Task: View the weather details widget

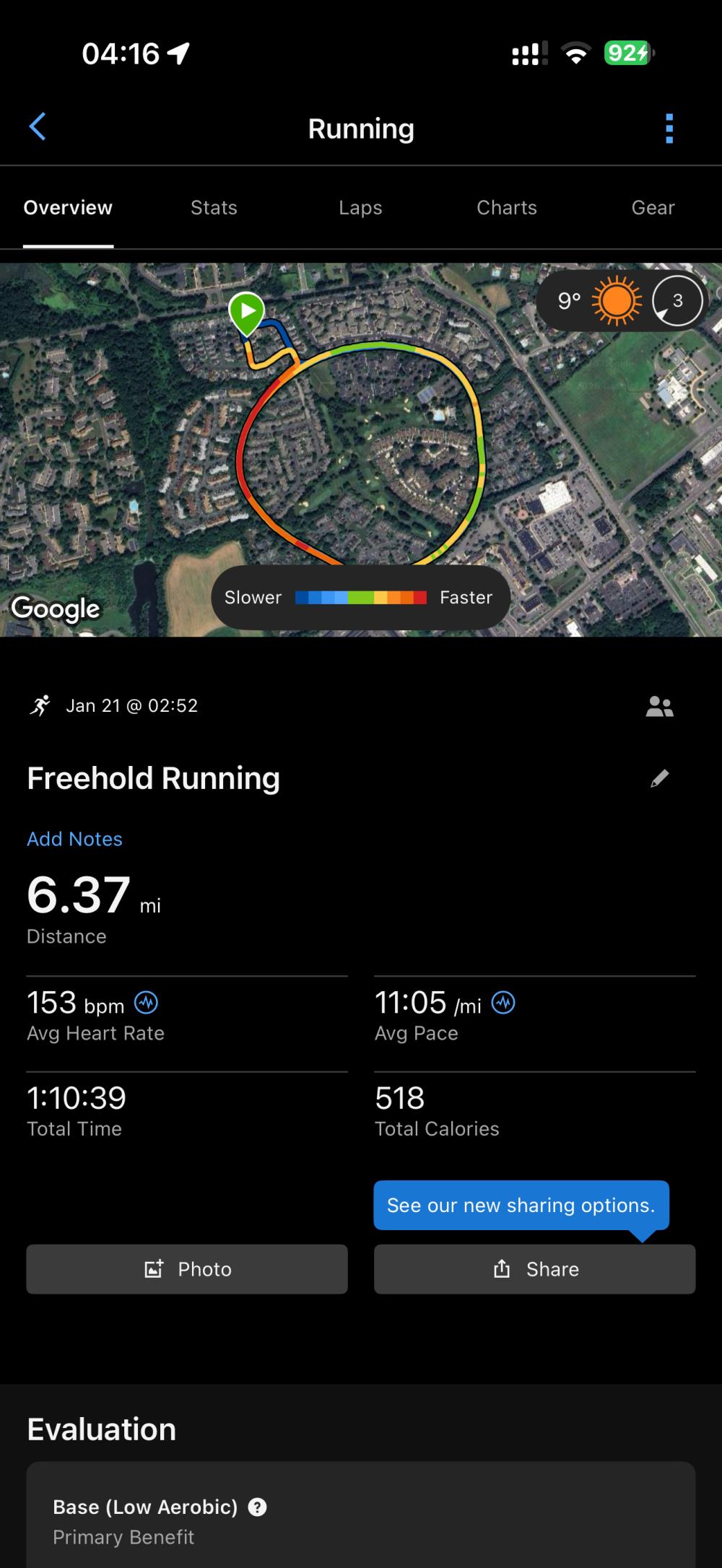Action: [x=621, y=301]
